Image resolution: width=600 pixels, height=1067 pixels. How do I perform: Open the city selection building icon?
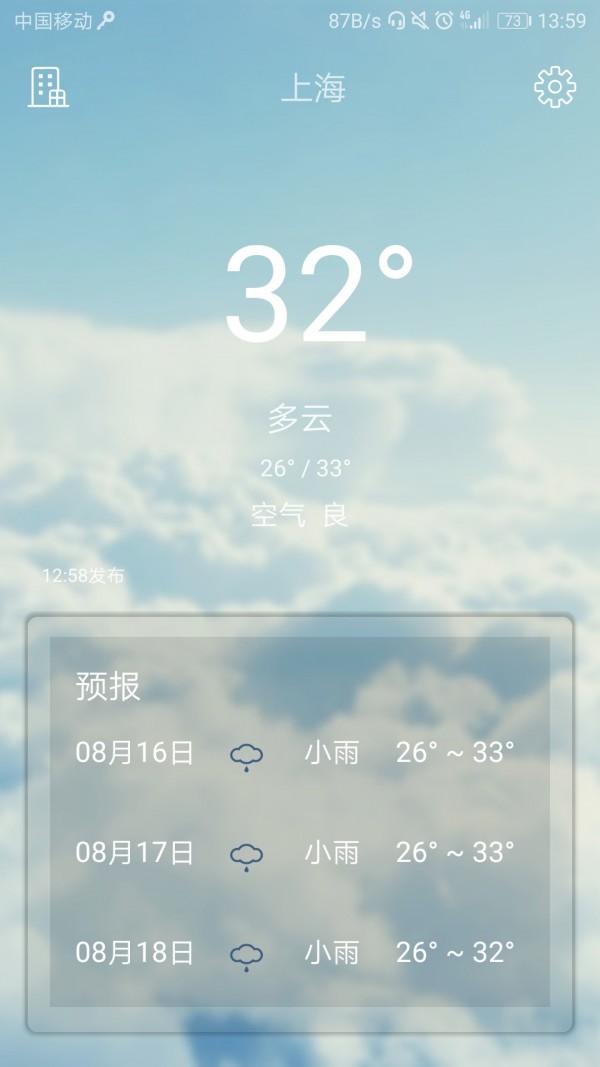(x=48, y=88)
